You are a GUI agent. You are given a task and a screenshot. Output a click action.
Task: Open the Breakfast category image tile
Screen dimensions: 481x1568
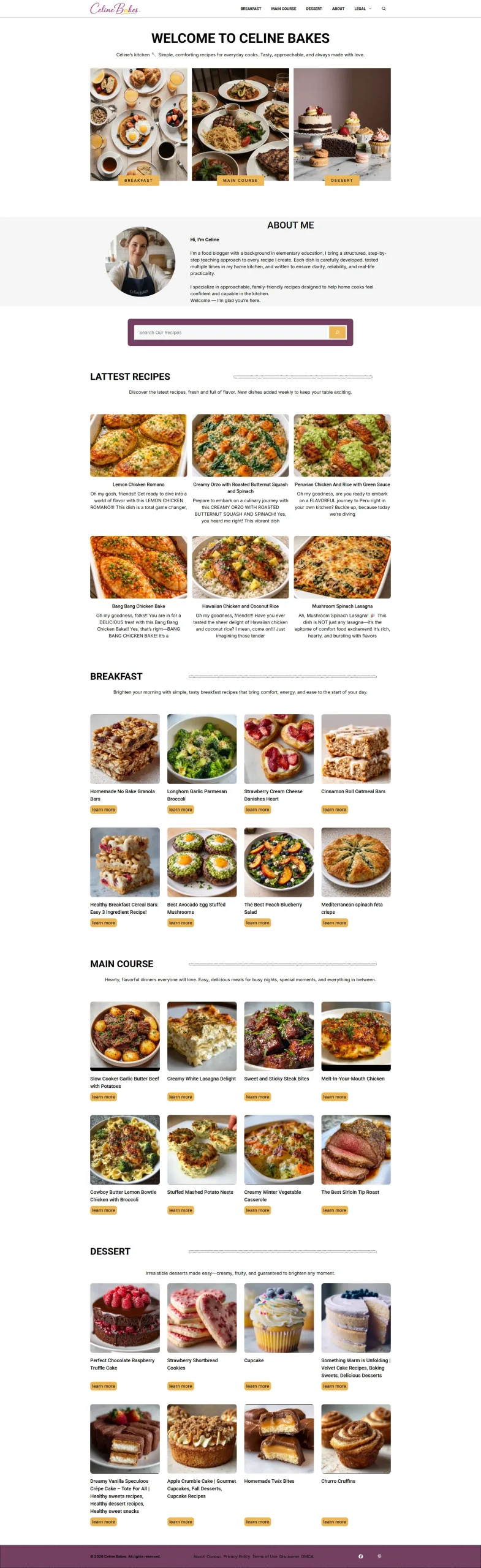tap(138, 124)
